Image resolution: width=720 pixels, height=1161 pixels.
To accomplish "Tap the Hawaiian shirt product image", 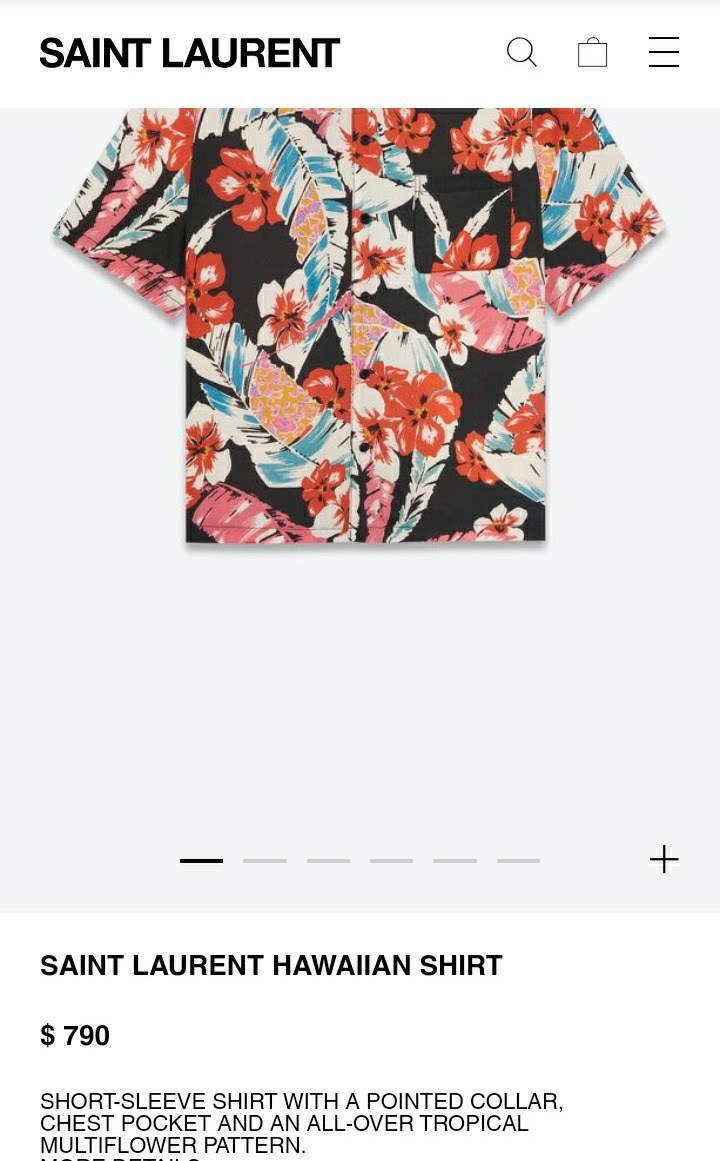I will [361, 326].
